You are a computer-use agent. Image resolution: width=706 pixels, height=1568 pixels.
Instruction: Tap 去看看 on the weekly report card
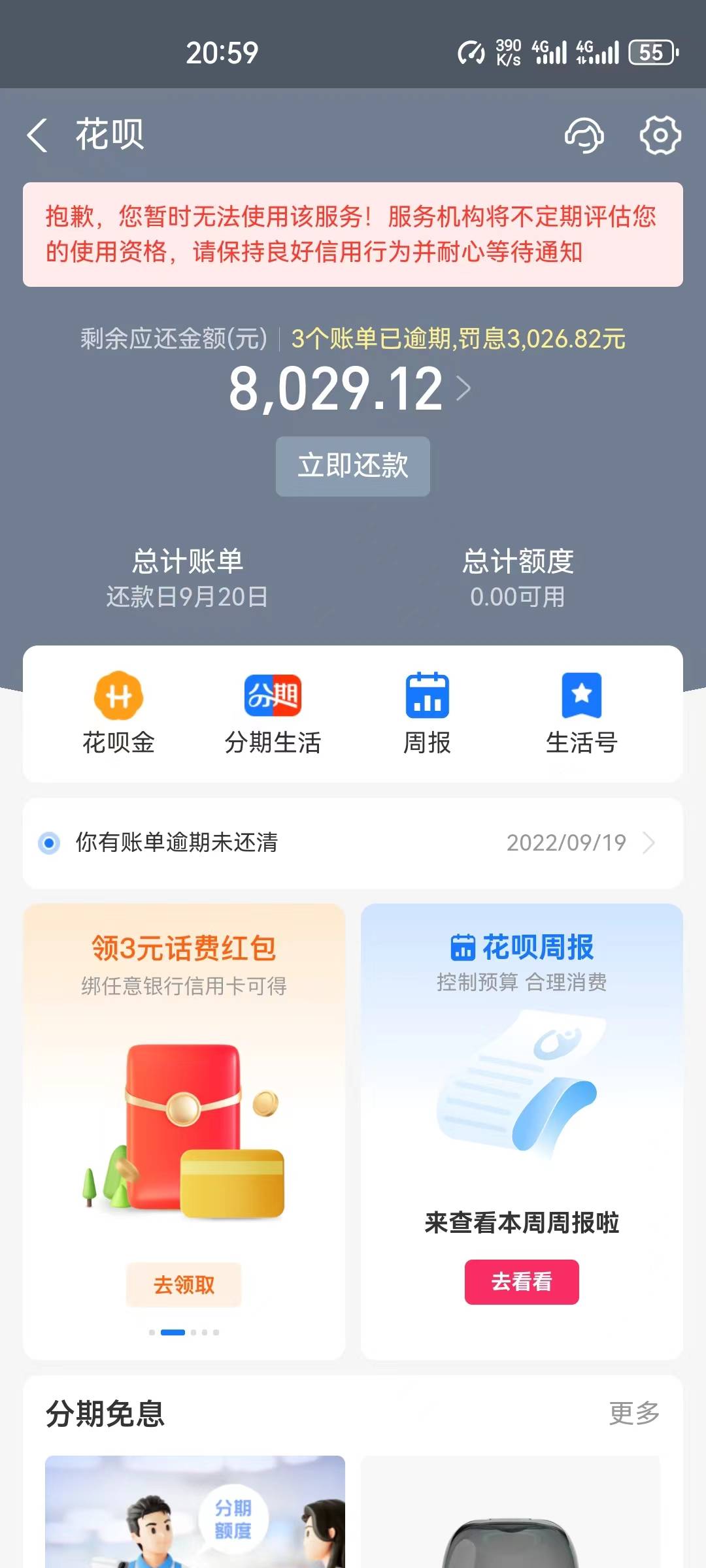click(x=521, y=1281)
